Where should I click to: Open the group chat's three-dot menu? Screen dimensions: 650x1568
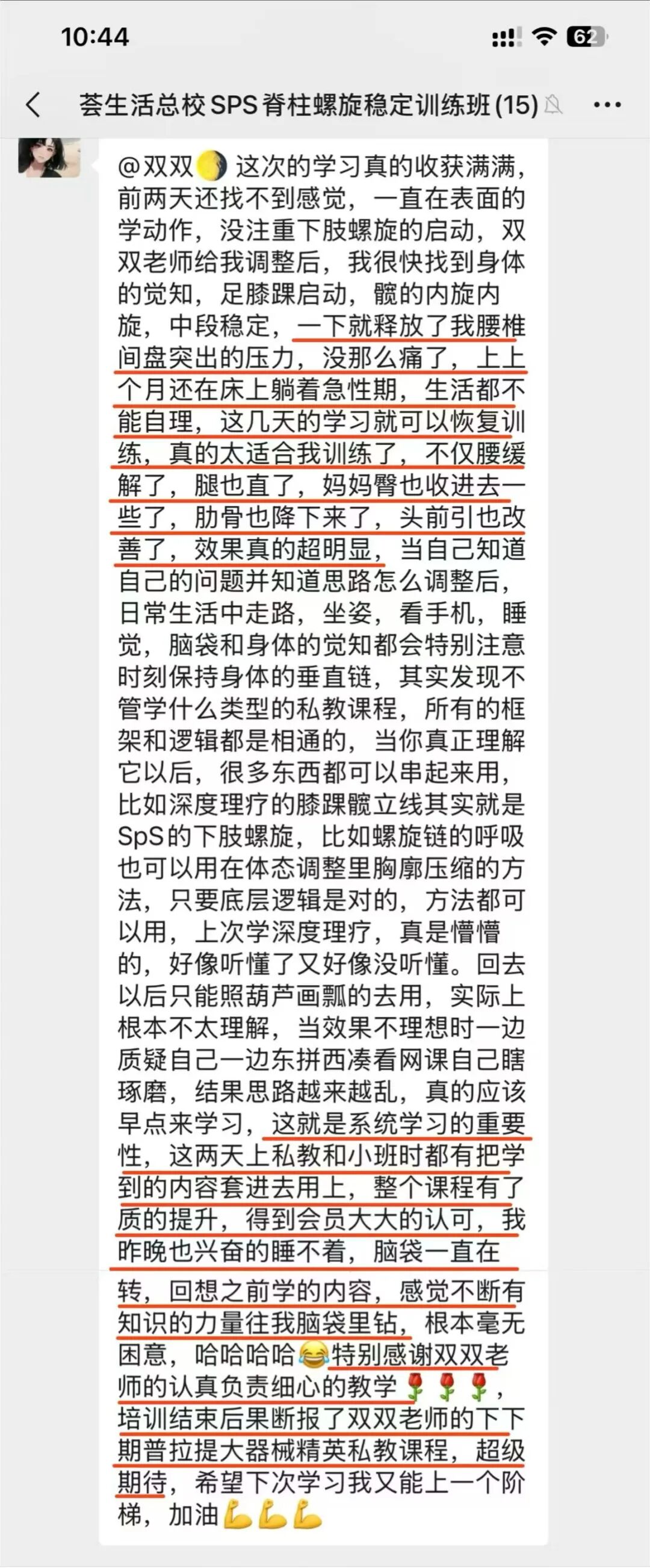pyautogui.click(x=607, y=105)
